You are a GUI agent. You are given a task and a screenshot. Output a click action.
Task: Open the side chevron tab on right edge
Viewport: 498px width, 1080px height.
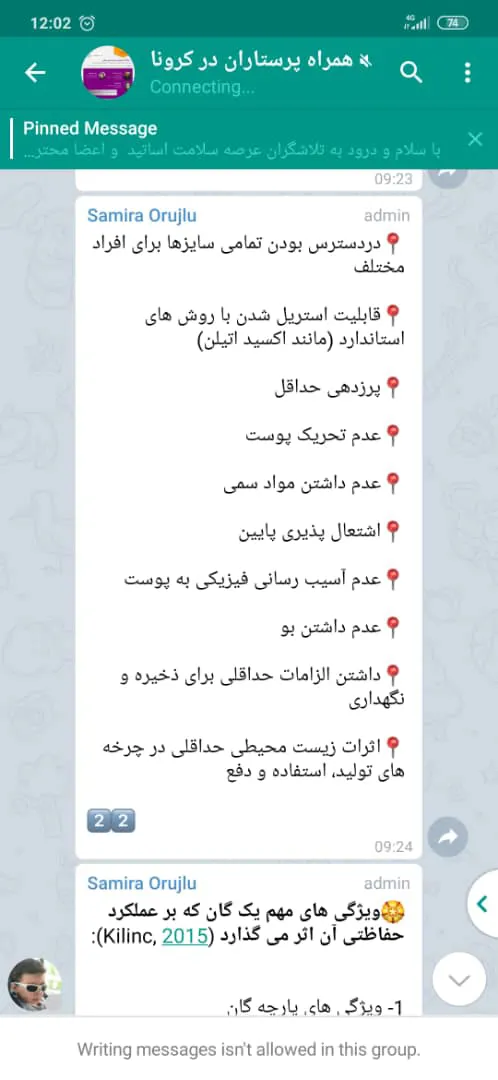point(483,903)
